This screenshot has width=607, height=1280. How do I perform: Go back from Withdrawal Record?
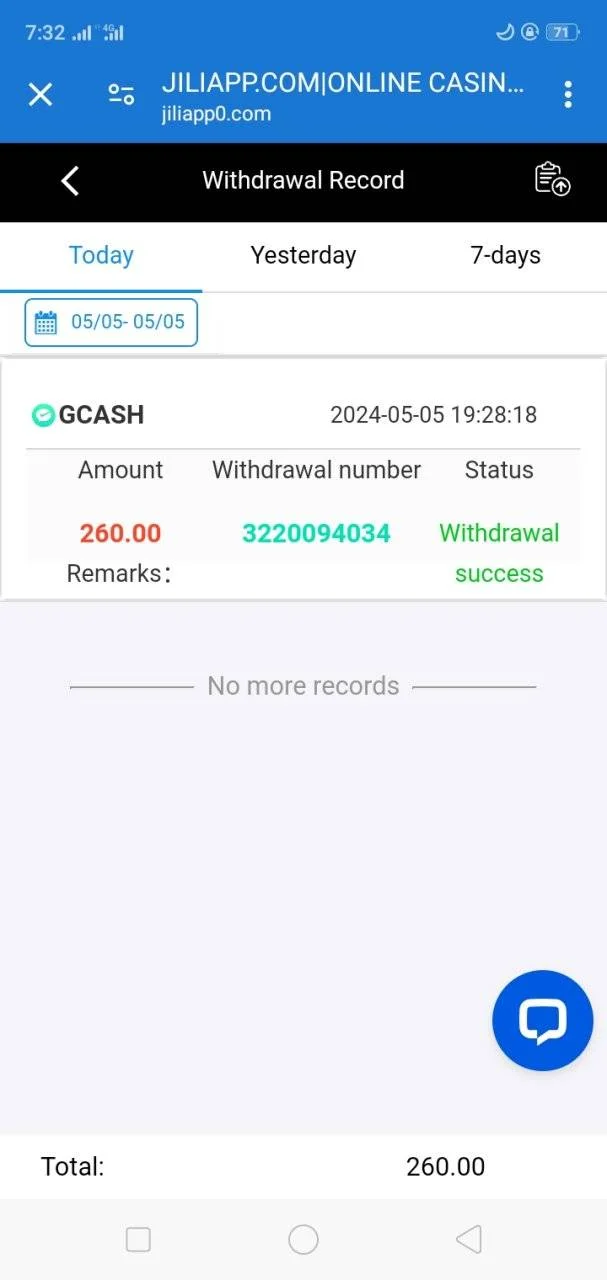click(x=70, y=181)
